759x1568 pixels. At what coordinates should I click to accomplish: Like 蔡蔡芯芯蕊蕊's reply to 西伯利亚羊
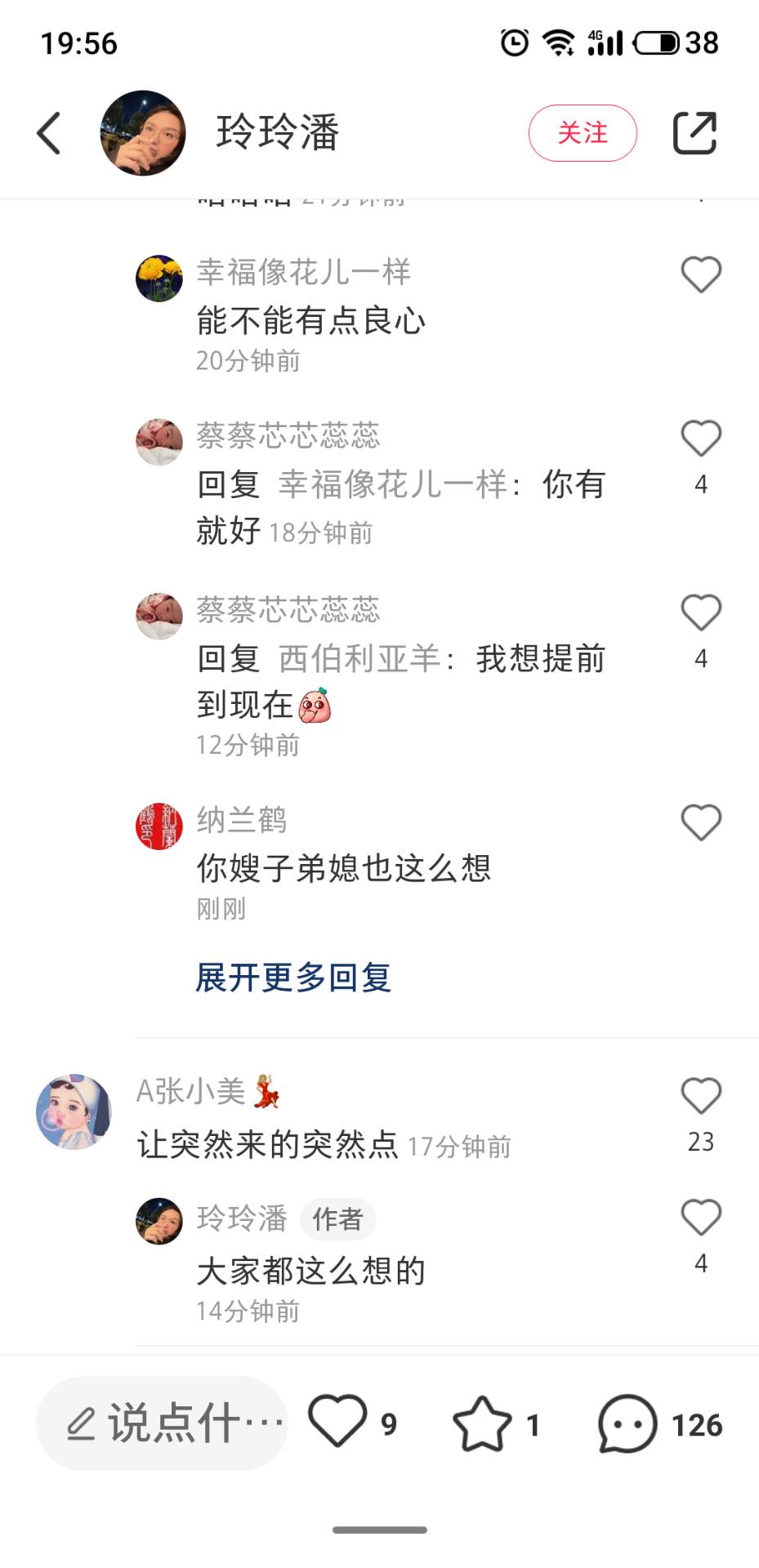(x=700, y=612)
